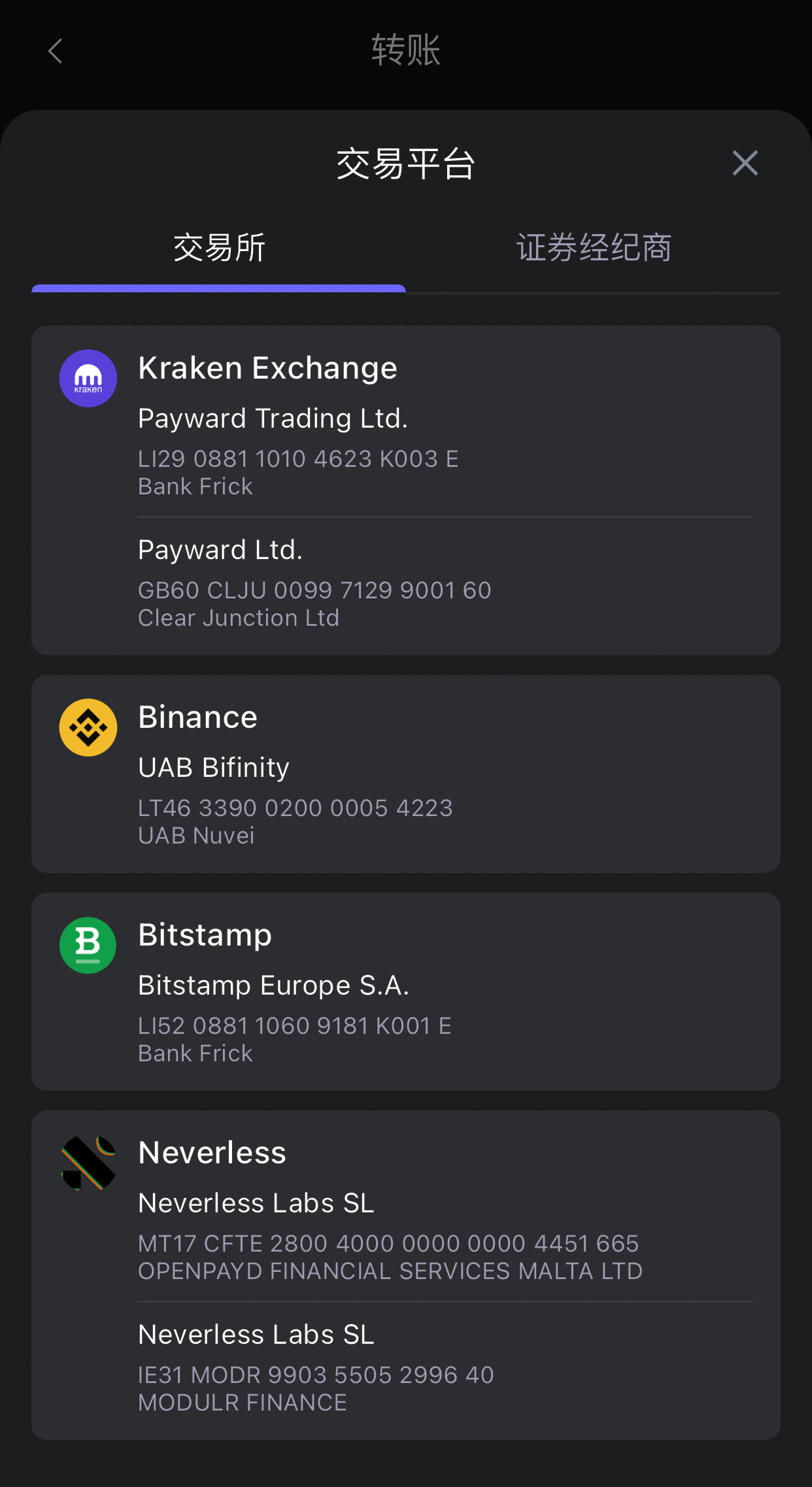
Task: Select Payward Ltd. at Clear Junction Ltd
Action: click(x=445, y=583)
